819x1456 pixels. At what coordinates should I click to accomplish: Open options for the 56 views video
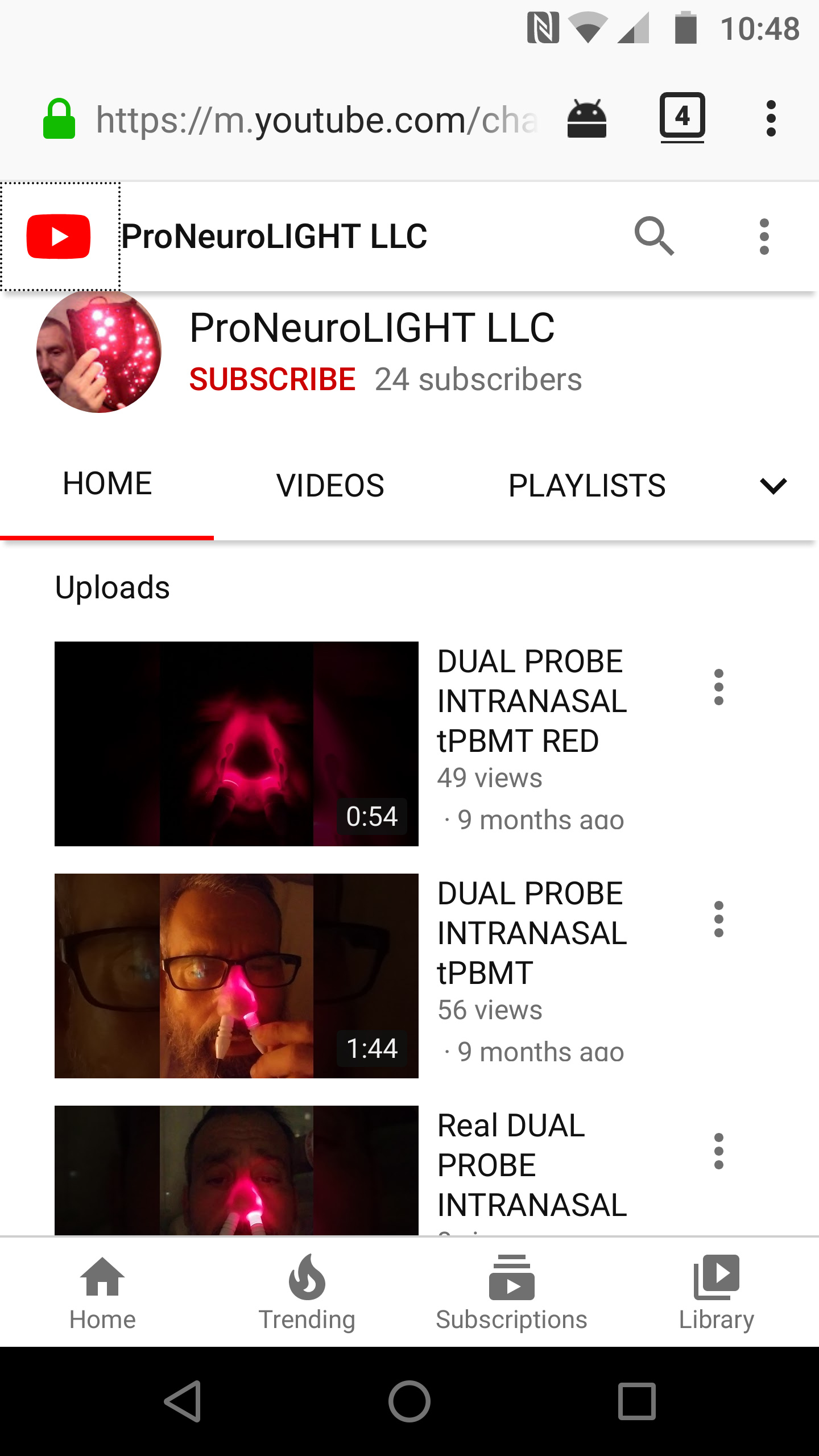click(719, 919)
